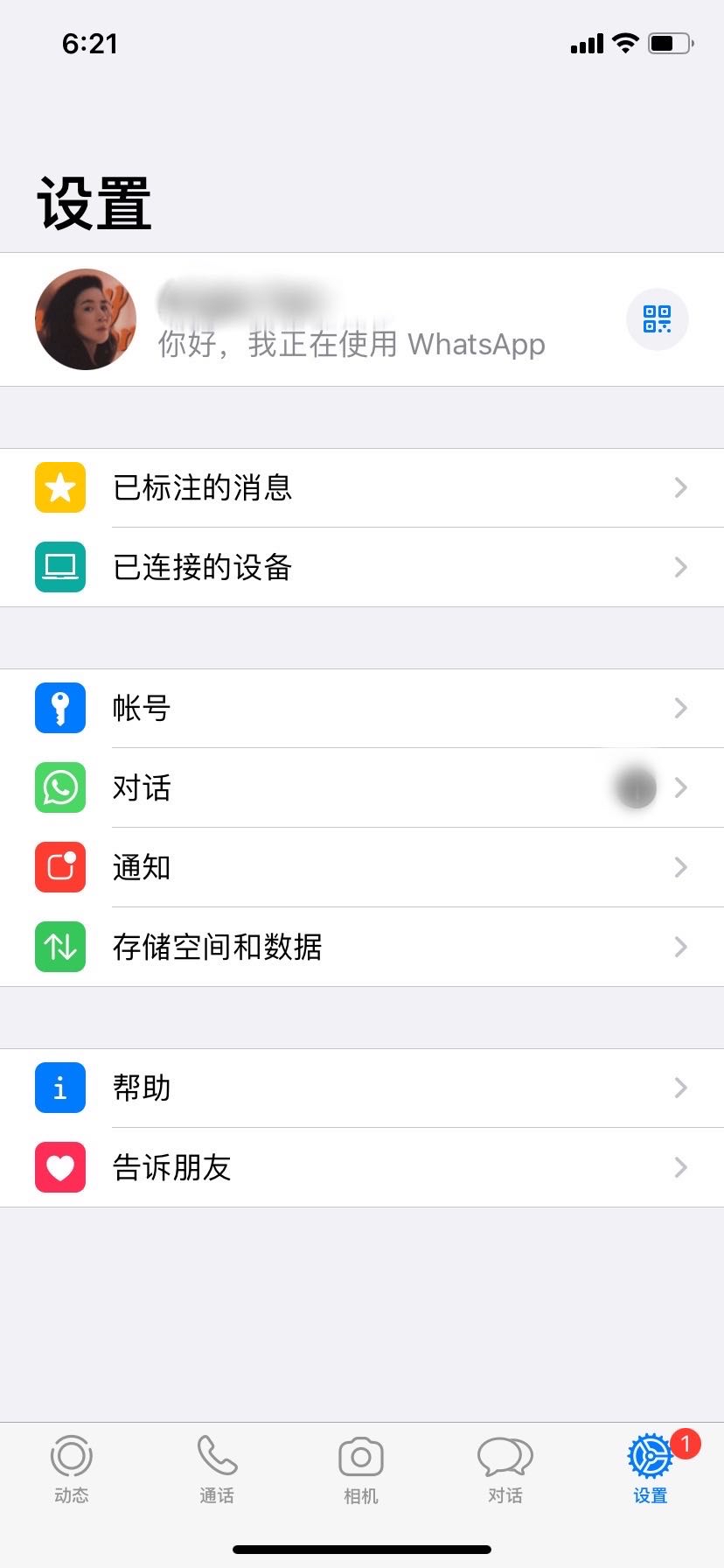Open the QR code icon next to profile
This screenshot has height=1568, width=724.
tap(657, 319)
